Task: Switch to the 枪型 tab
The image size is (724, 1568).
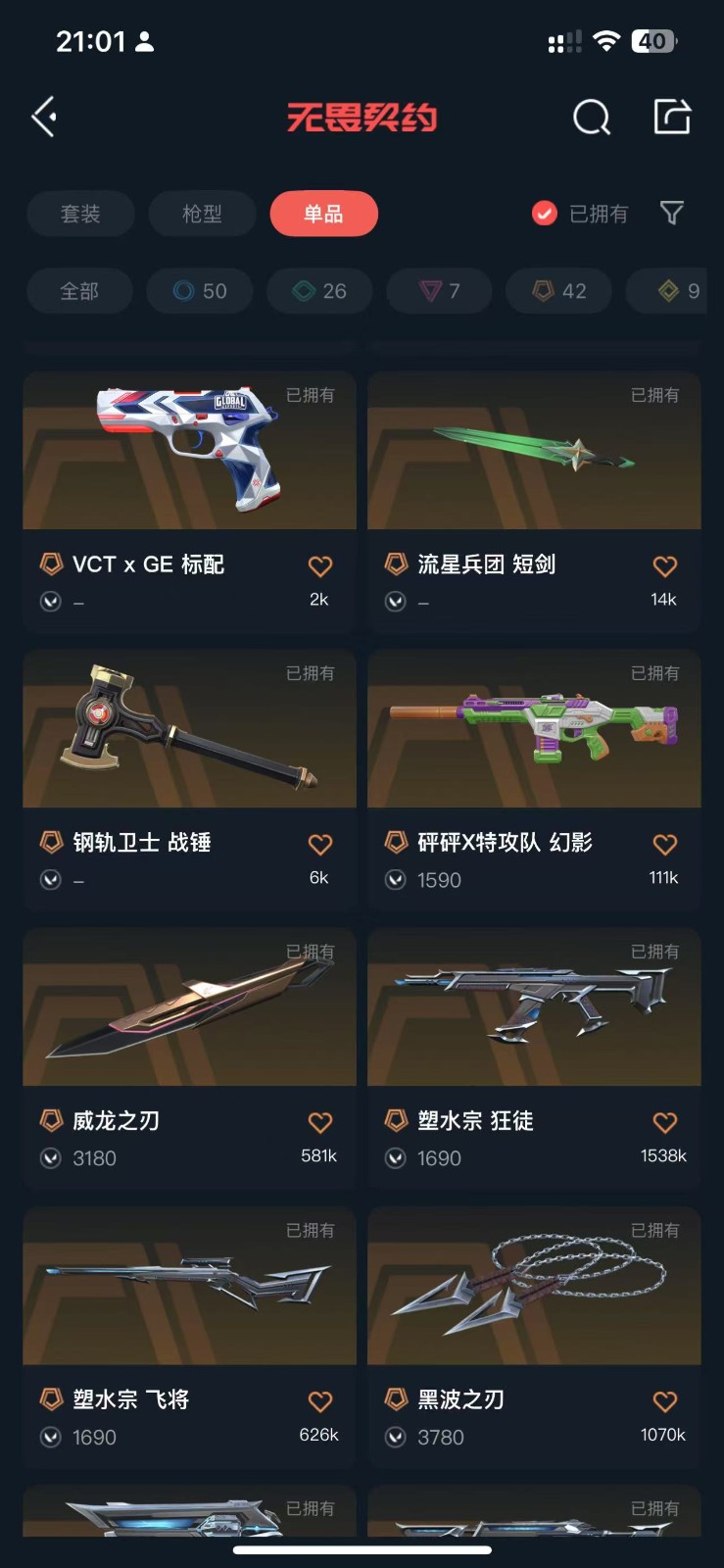Action: pos(202,214)
